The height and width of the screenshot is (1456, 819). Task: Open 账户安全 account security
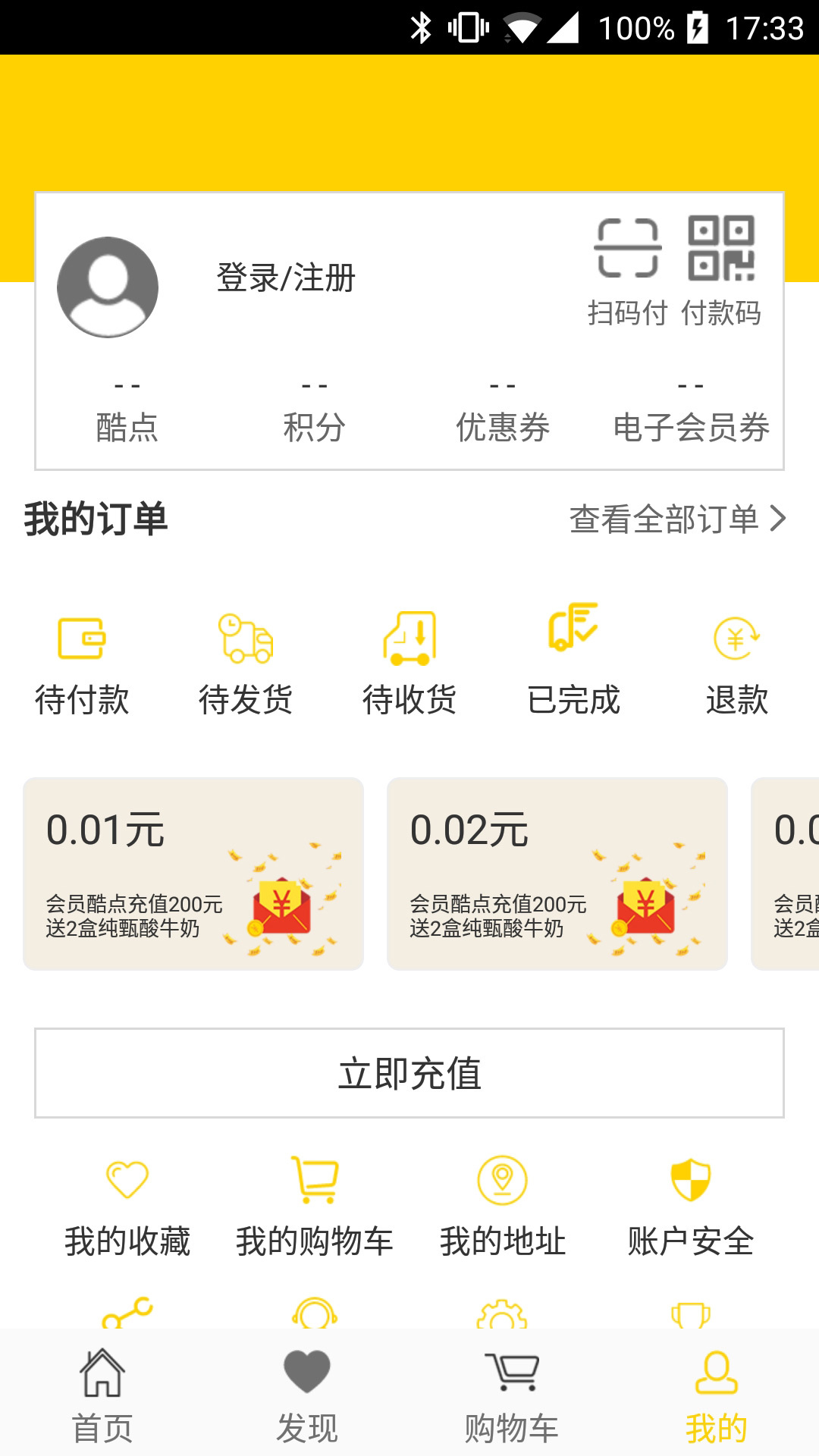691,1207
